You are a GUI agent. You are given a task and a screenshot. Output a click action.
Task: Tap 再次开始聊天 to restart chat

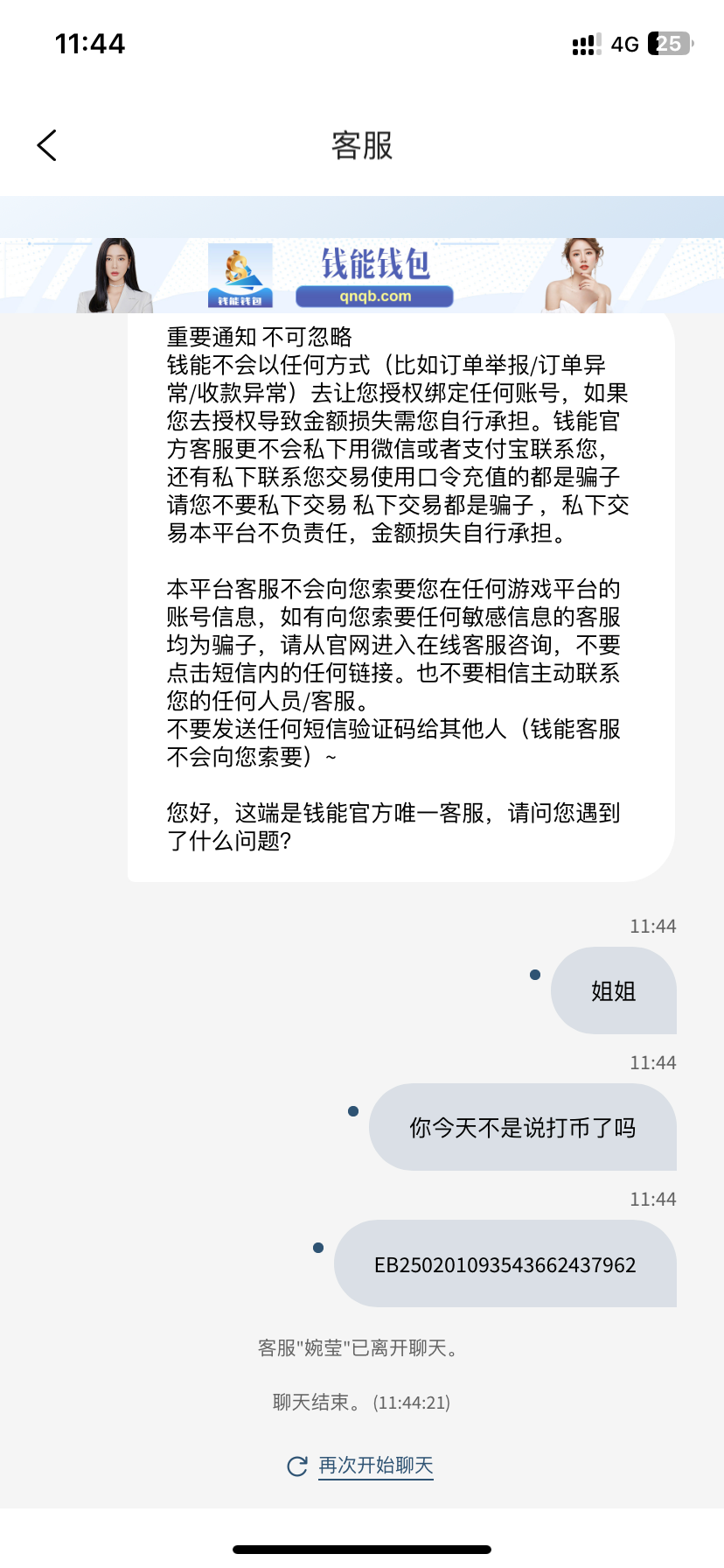coord(374,1466)
